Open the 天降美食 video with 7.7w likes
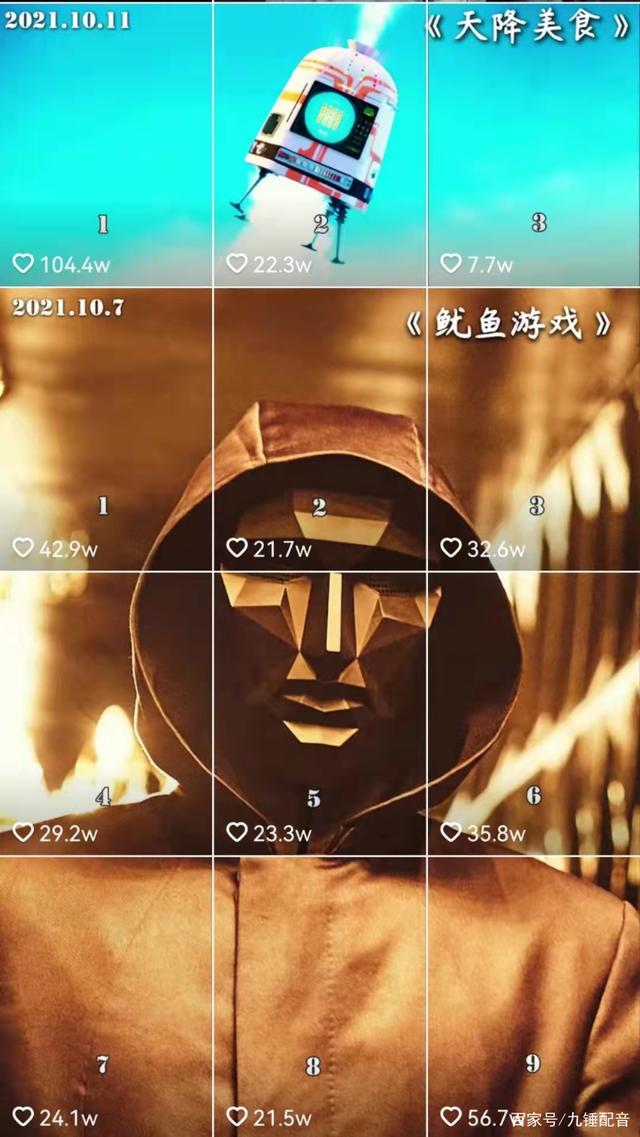 (x=534, y=145)
